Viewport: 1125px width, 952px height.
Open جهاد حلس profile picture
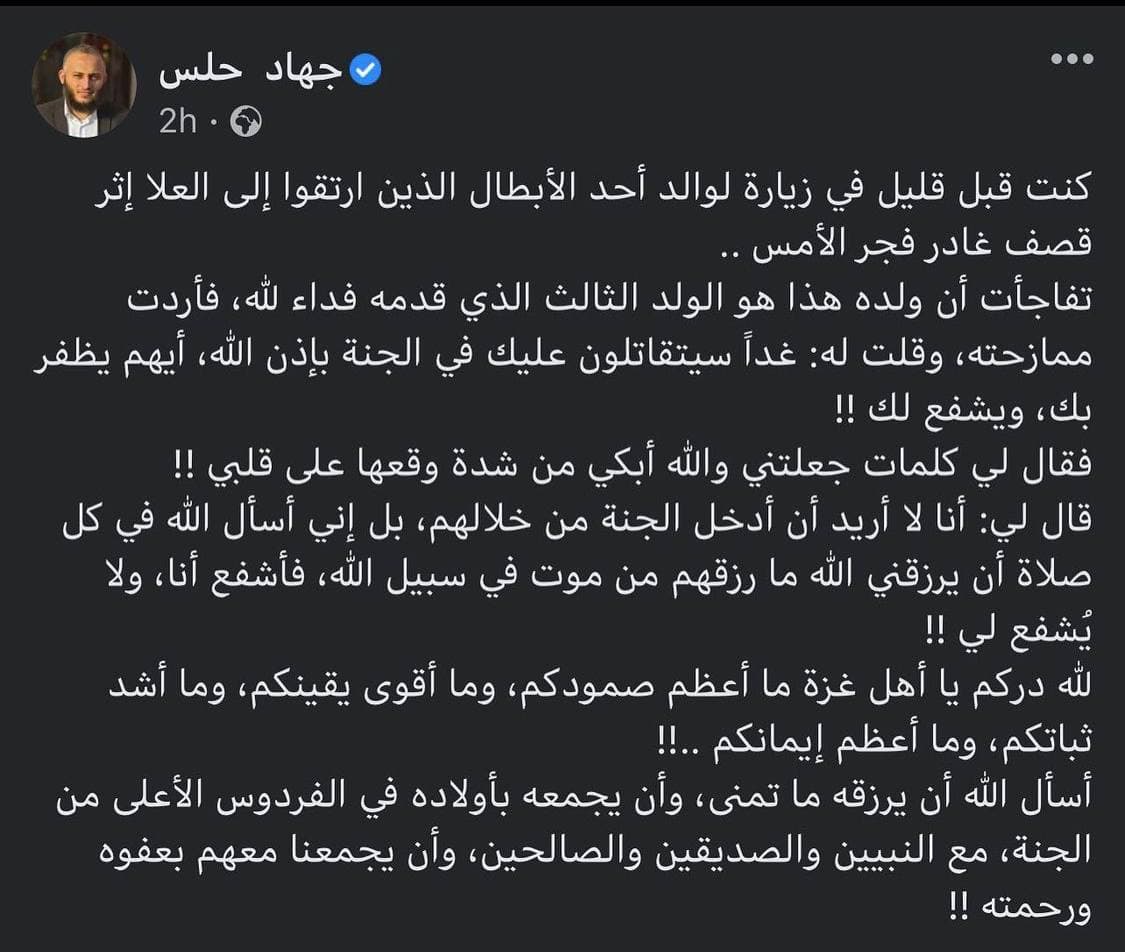83,84
